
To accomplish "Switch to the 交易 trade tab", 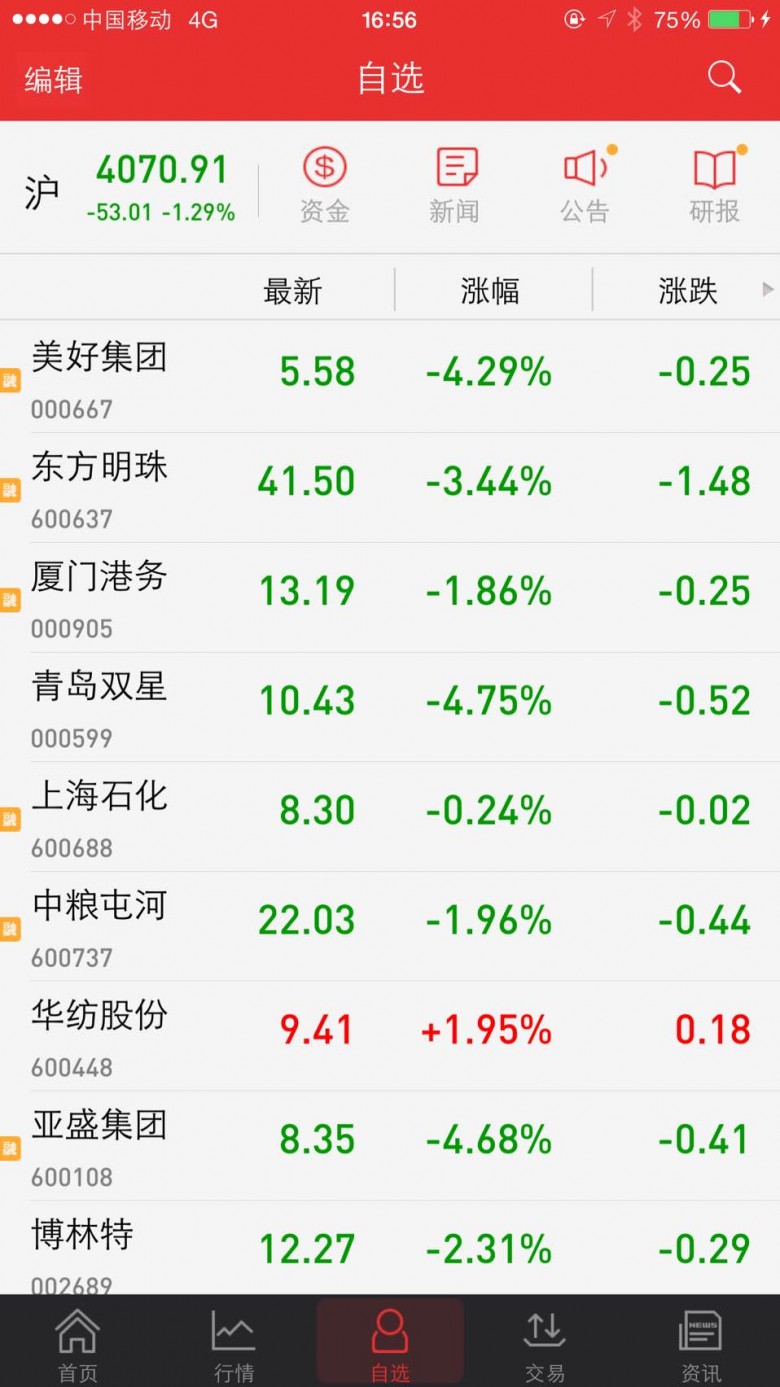I will 545,1344.
